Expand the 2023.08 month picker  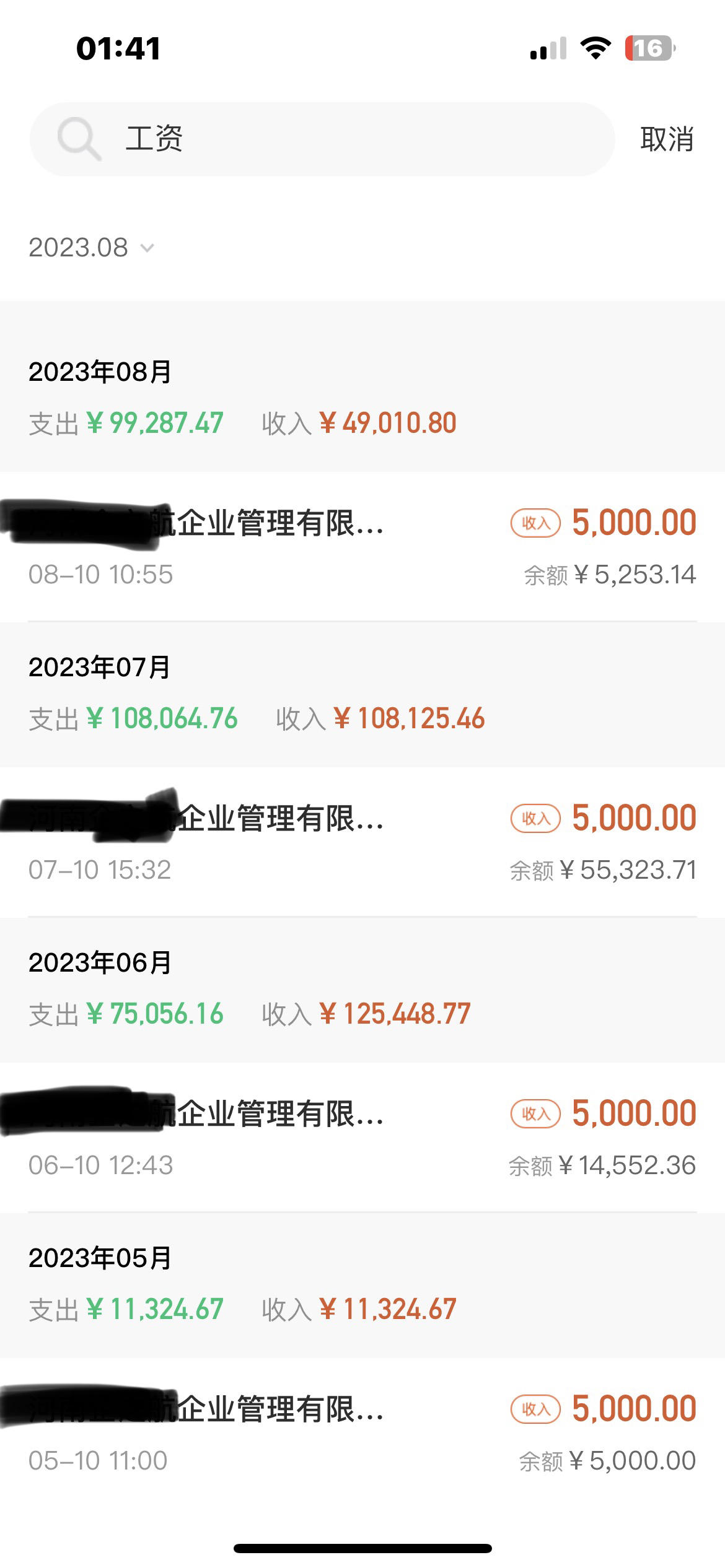(91, 248)
